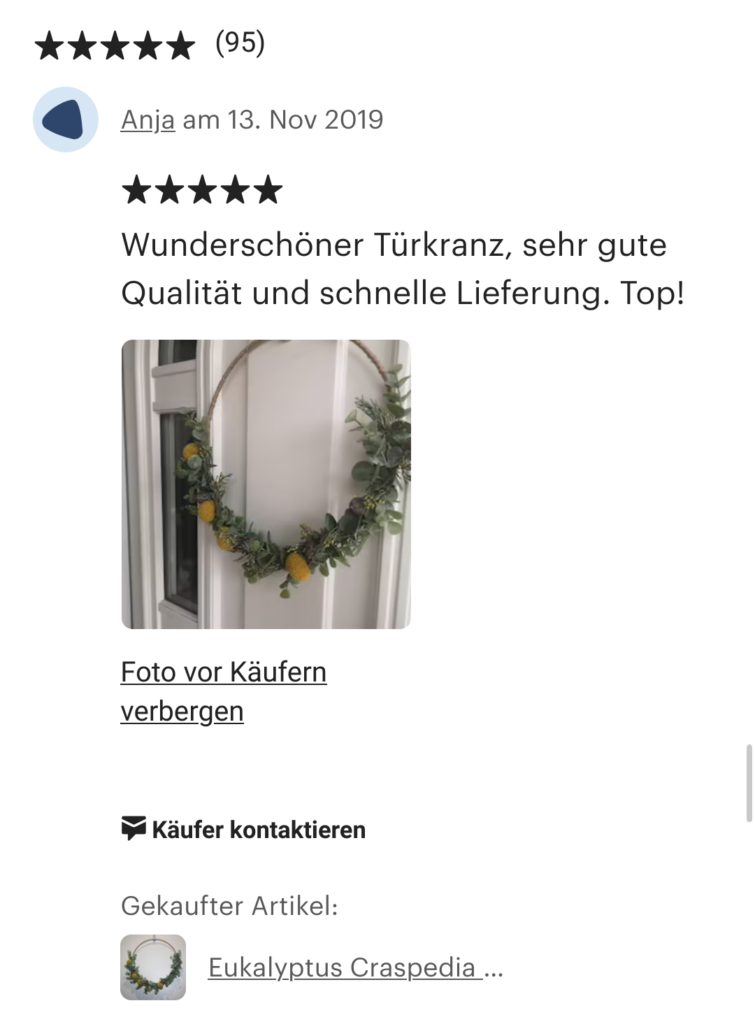Enlarge the review photo of the wreath
The width and height of the screenshot is (755, 1024).
tap(266, 484)
